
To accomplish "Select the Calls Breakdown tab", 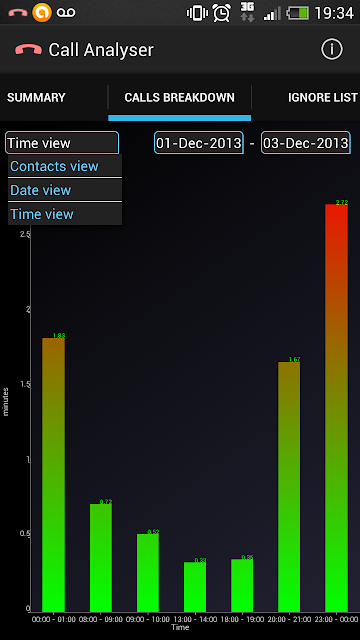I will (x=180, y=98).
